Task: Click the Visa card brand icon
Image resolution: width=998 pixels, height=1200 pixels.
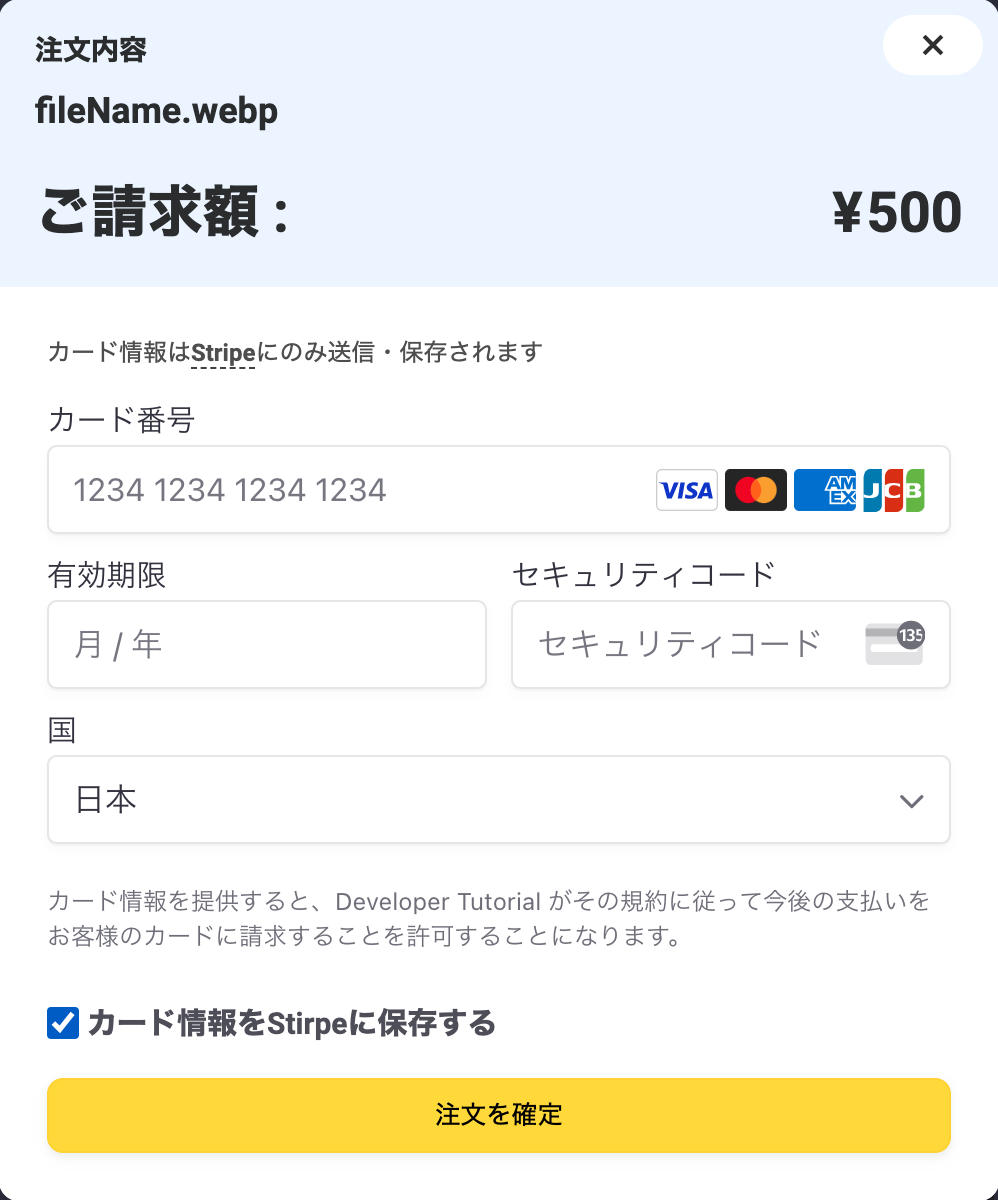Action: pyautogui.click(x=686, y=490)
